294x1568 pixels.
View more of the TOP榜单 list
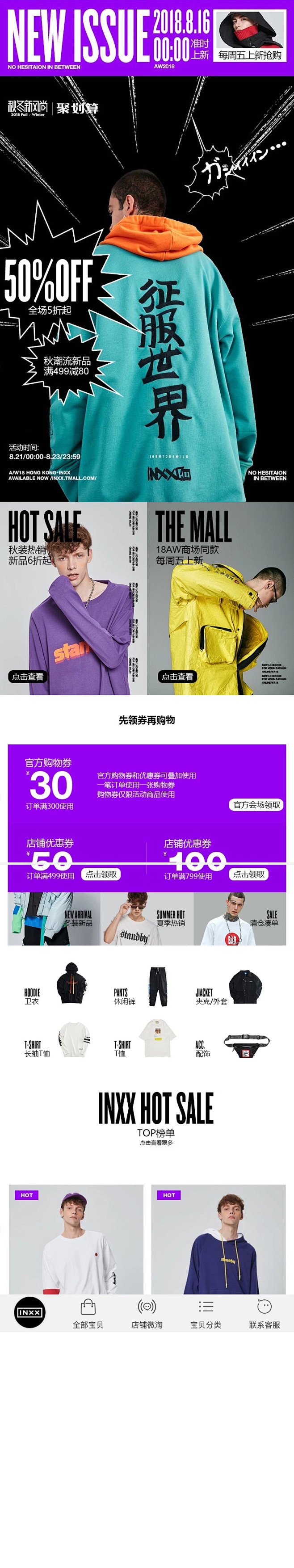156,1143
